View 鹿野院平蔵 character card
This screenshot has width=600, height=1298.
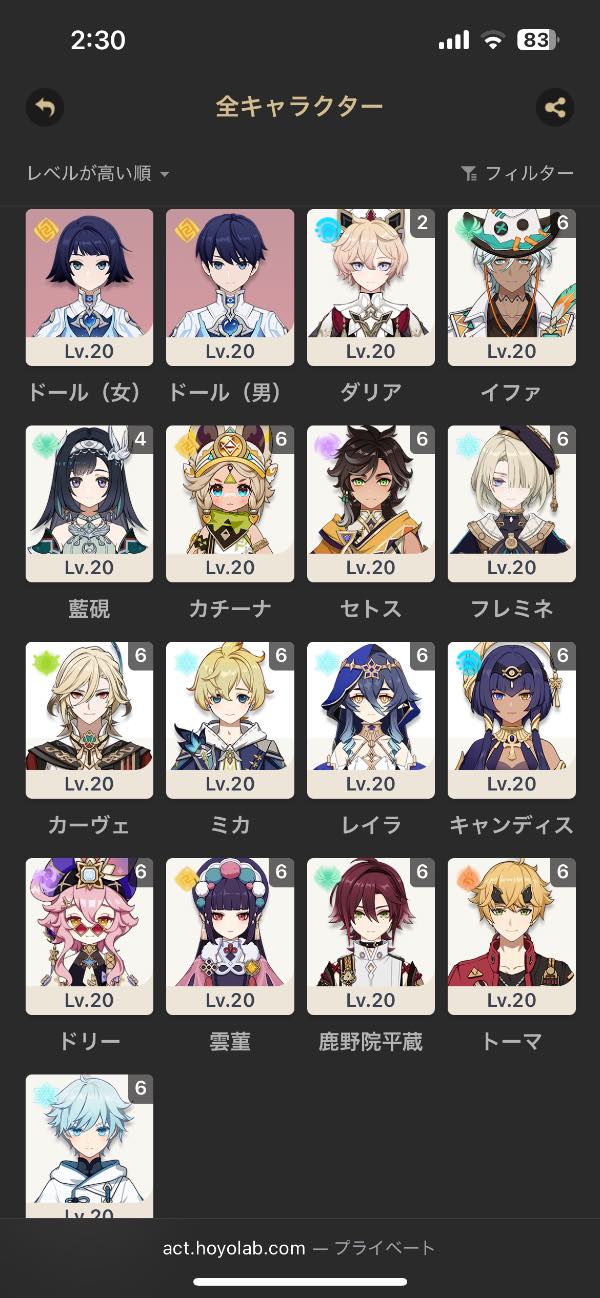(371, 936)
